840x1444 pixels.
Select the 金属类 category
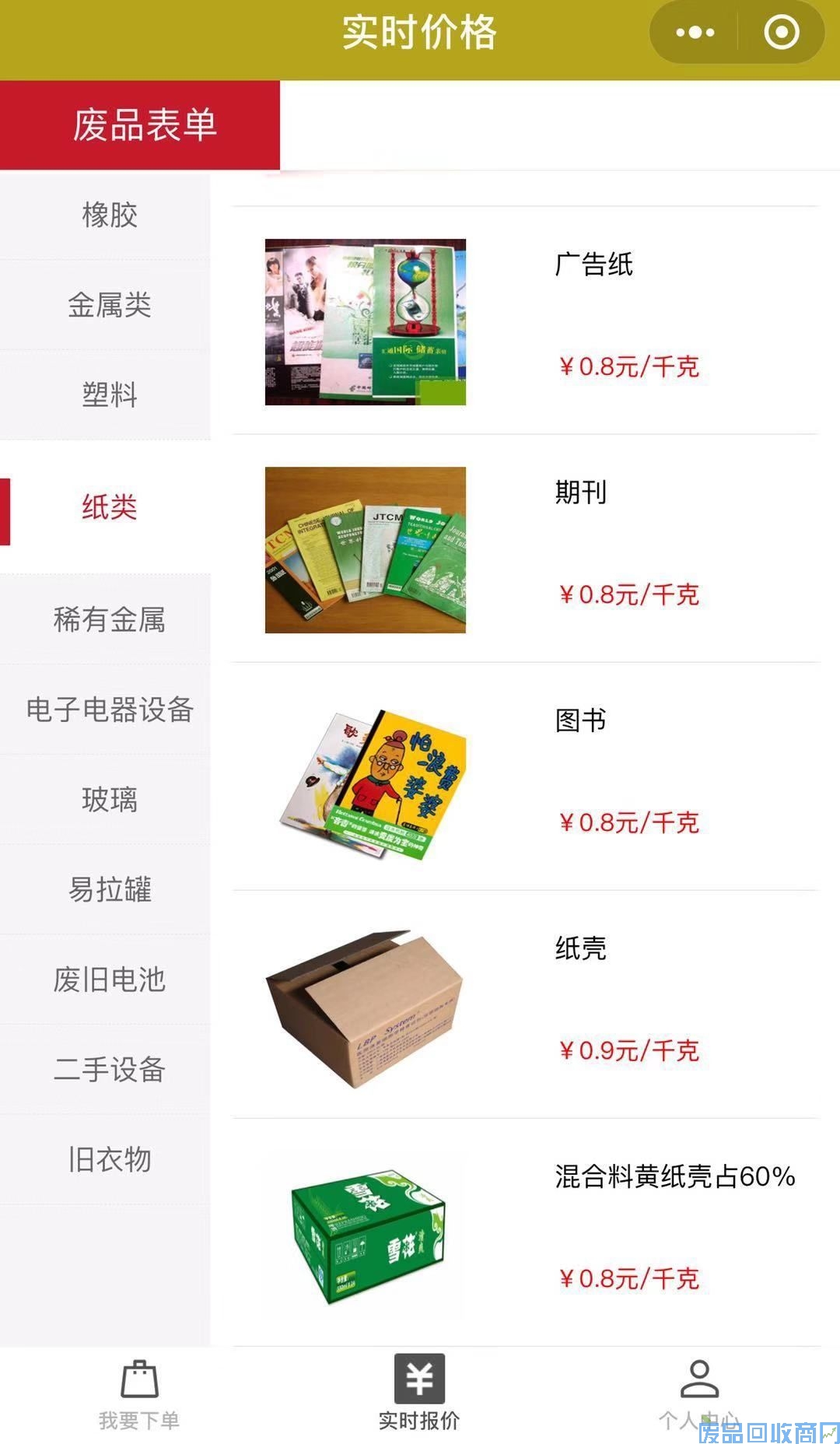tap(109, 305)
